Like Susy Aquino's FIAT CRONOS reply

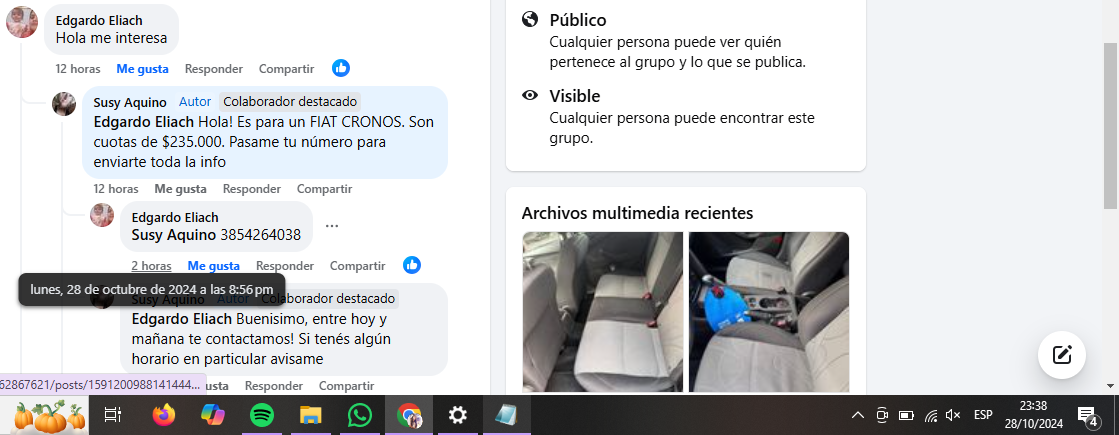point(180,189)
